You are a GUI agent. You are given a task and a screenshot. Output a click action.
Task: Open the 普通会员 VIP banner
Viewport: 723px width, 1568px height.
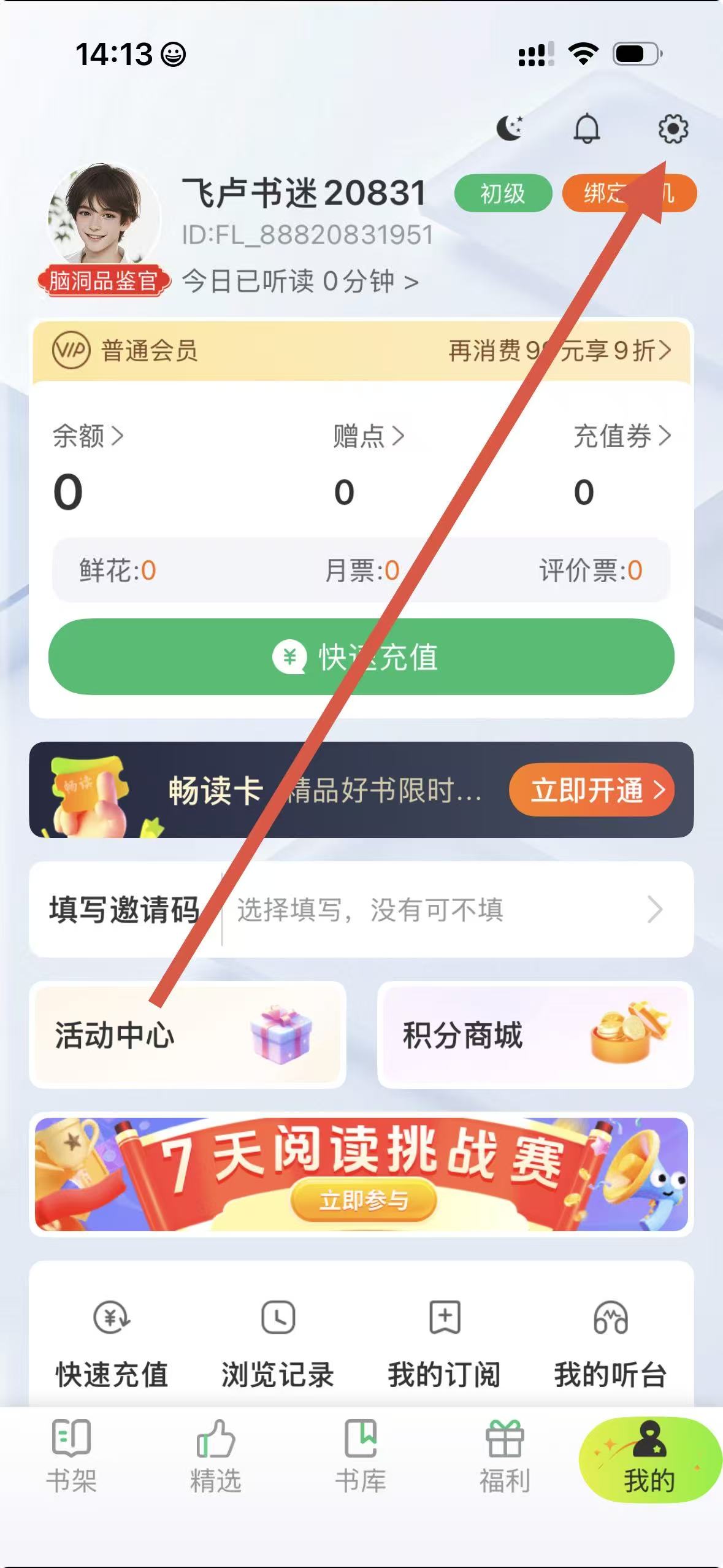pos(361,351)
